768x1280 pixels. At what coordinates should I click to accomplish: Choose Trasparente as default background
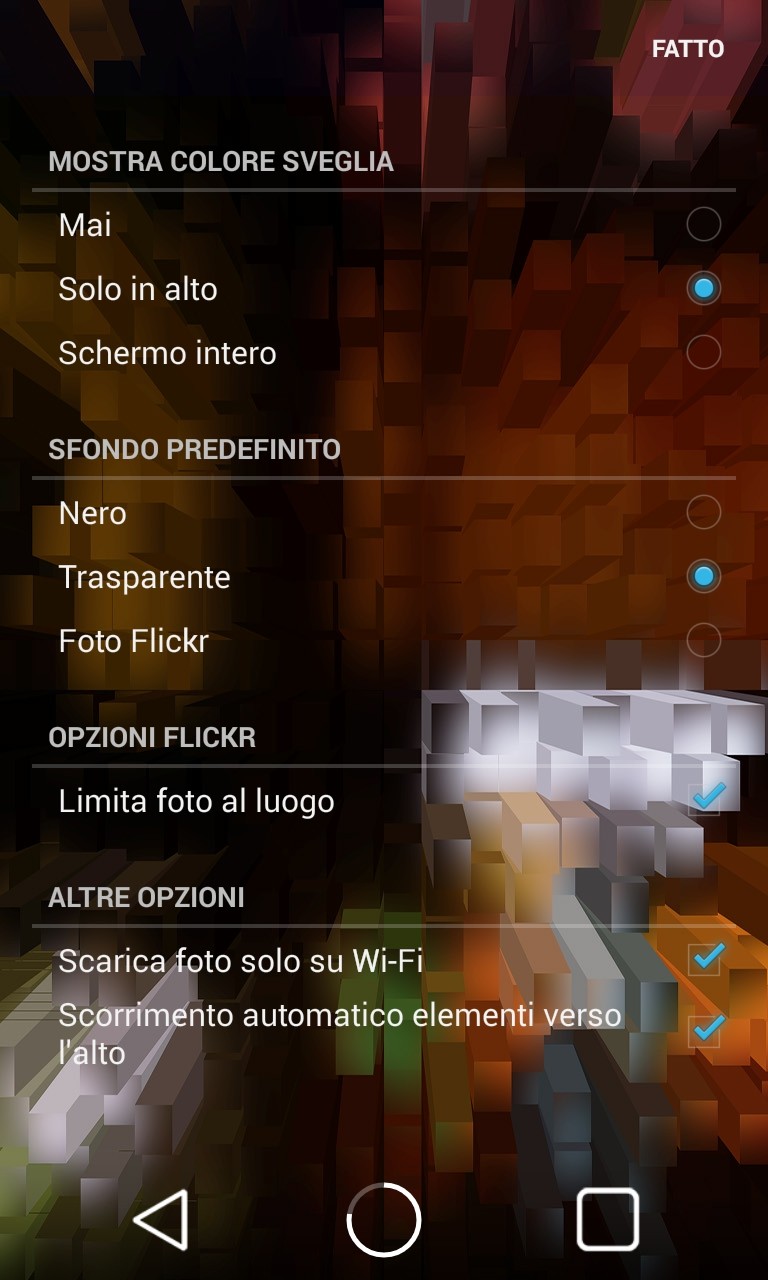pyautogui.click(x=384, y=576)
